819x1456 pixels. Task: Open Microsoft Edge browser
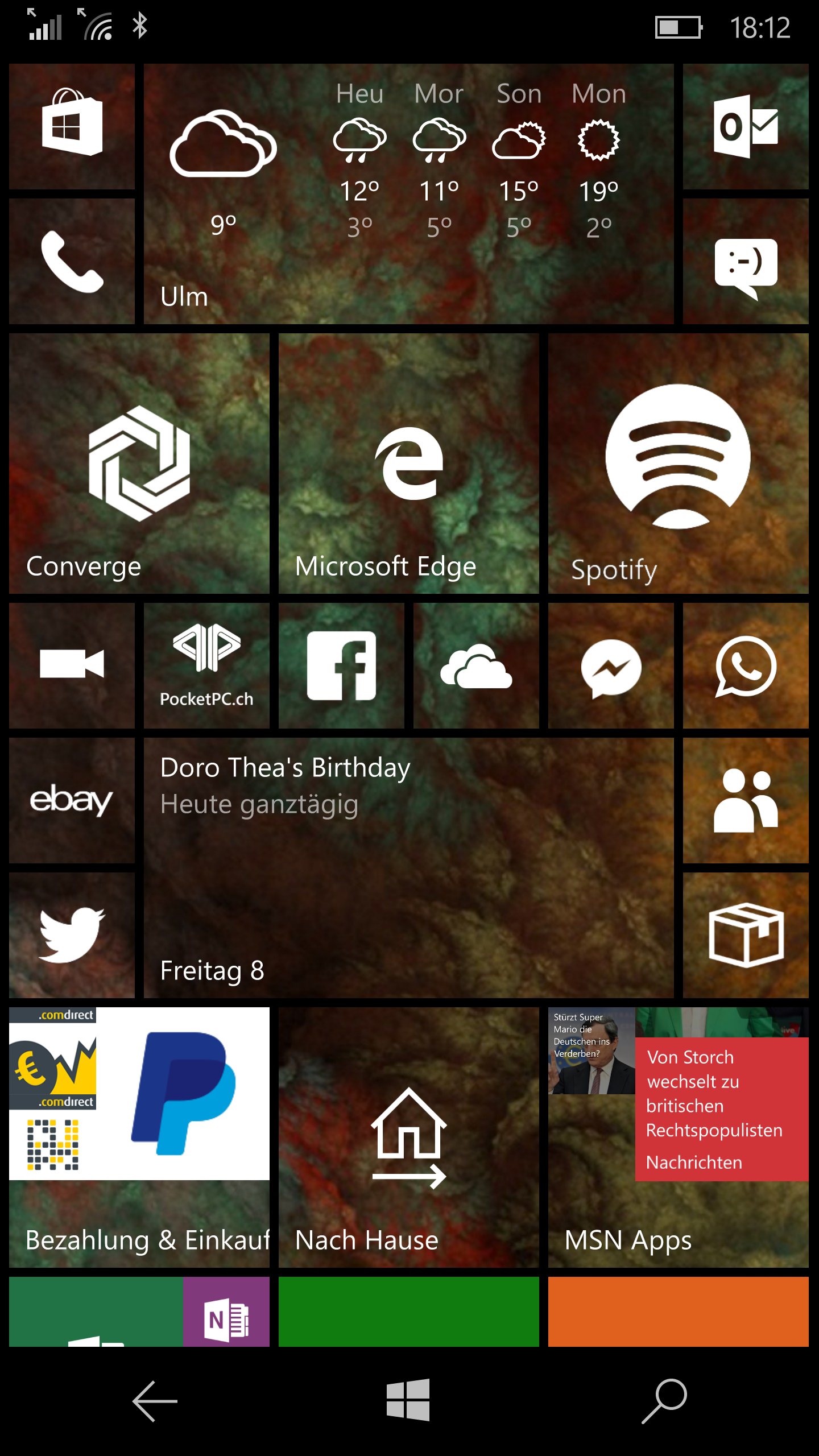point(408,464)
